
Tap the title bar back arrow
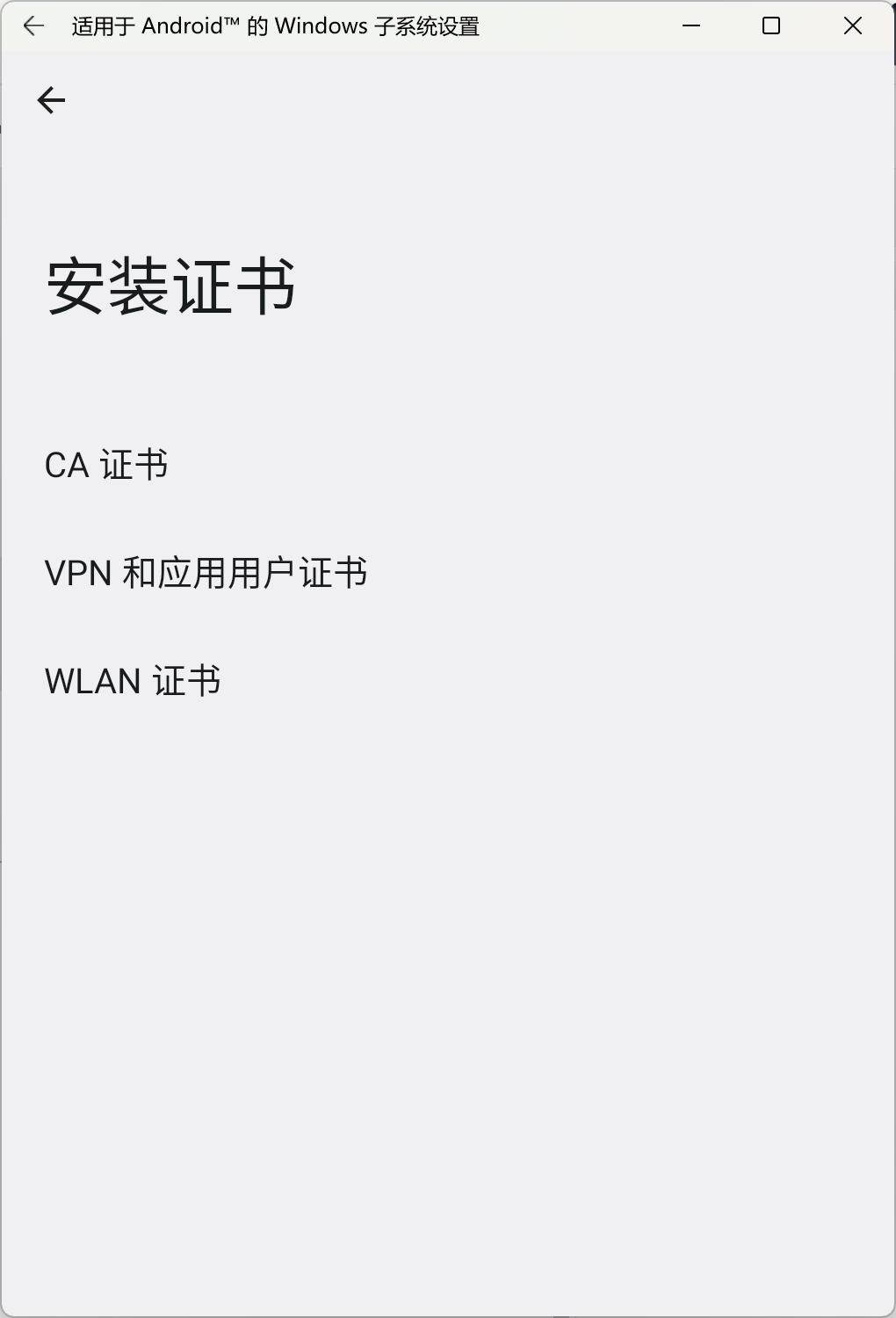tap(33, 26)
